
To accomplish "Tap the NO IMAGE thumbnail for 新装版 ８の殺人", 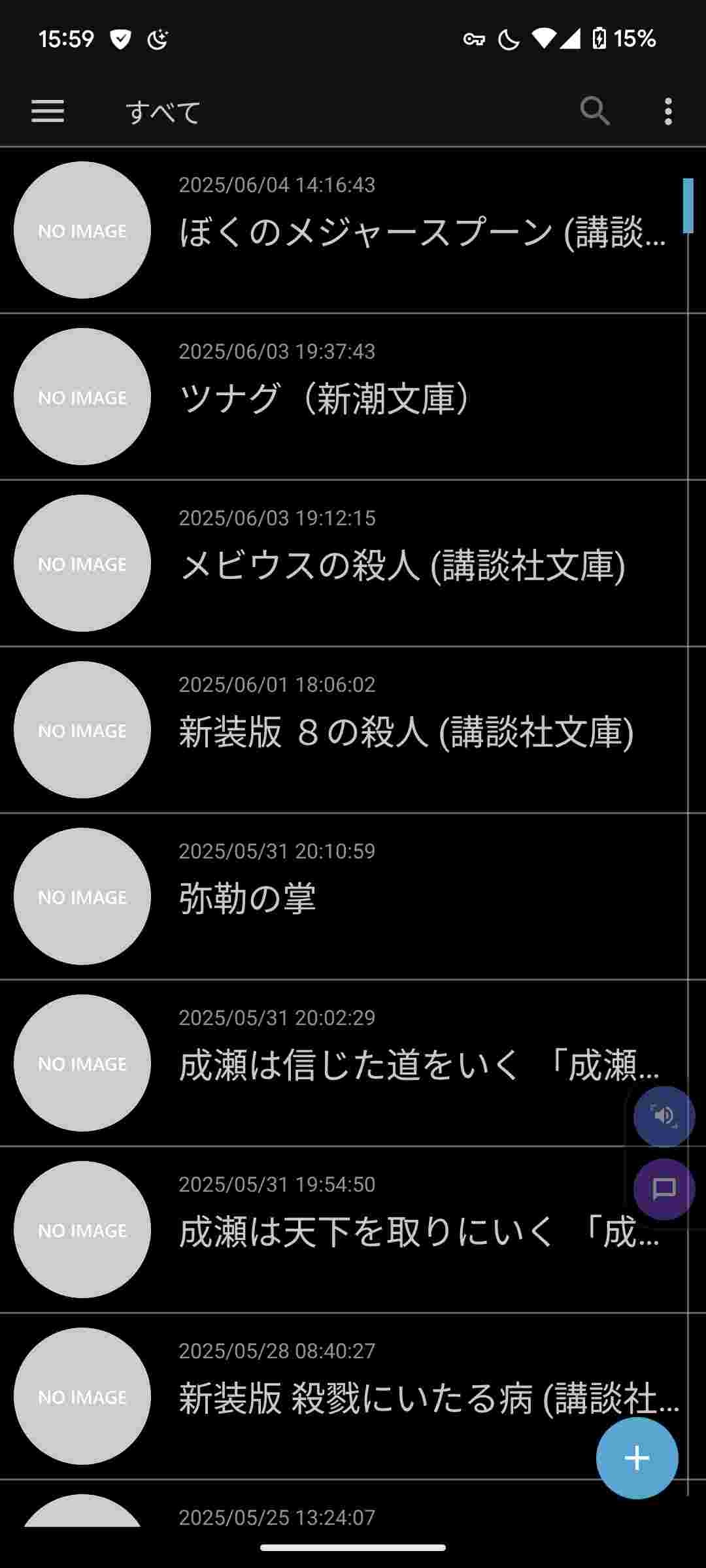I will click(81, 730).
